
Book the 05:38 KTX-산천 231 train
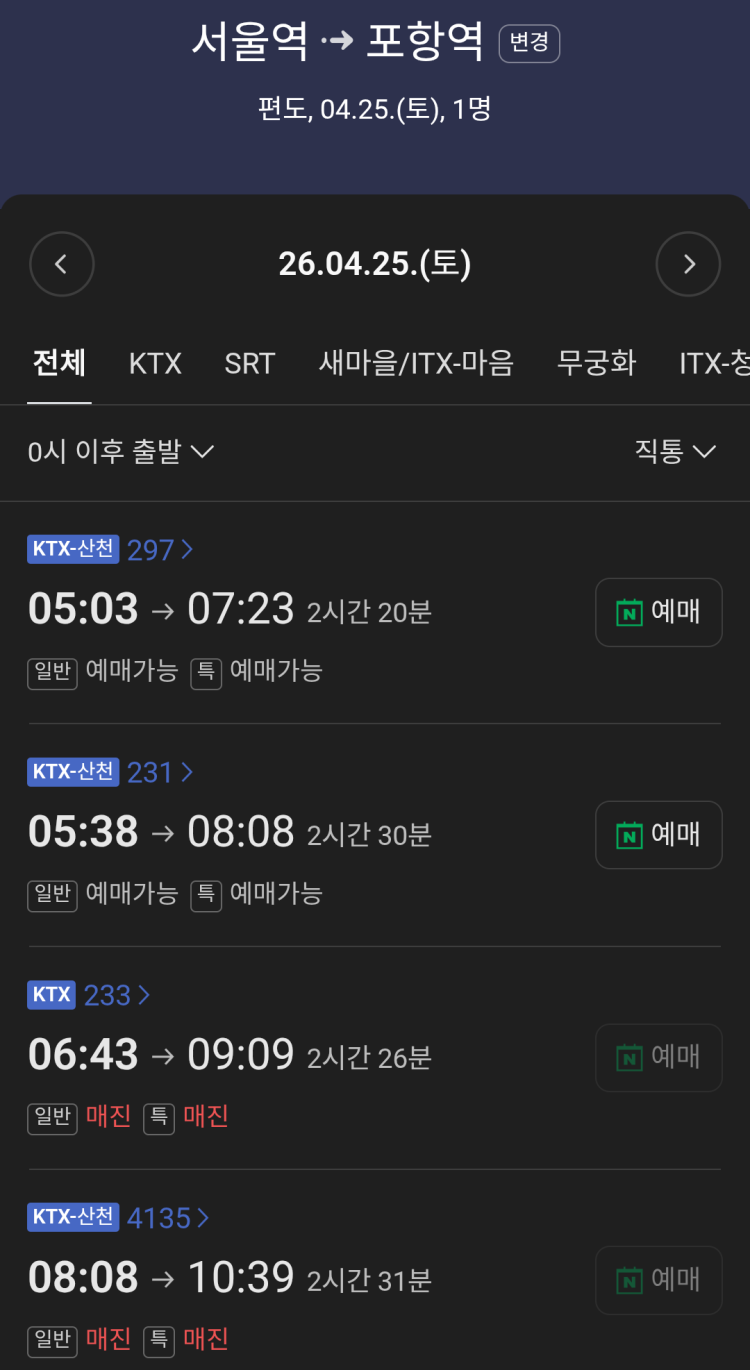658,835
